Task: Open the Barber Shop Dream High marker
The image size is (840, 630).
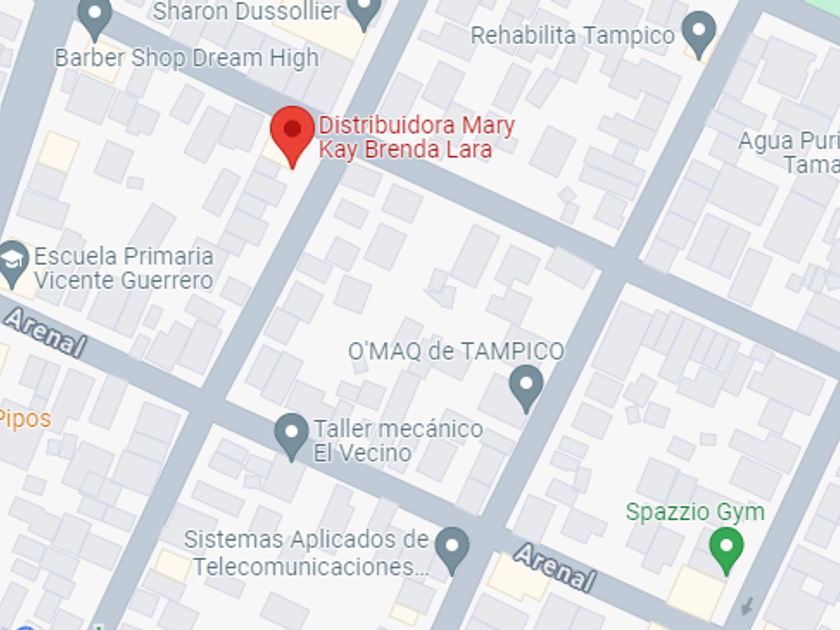Action: [95, 19]
